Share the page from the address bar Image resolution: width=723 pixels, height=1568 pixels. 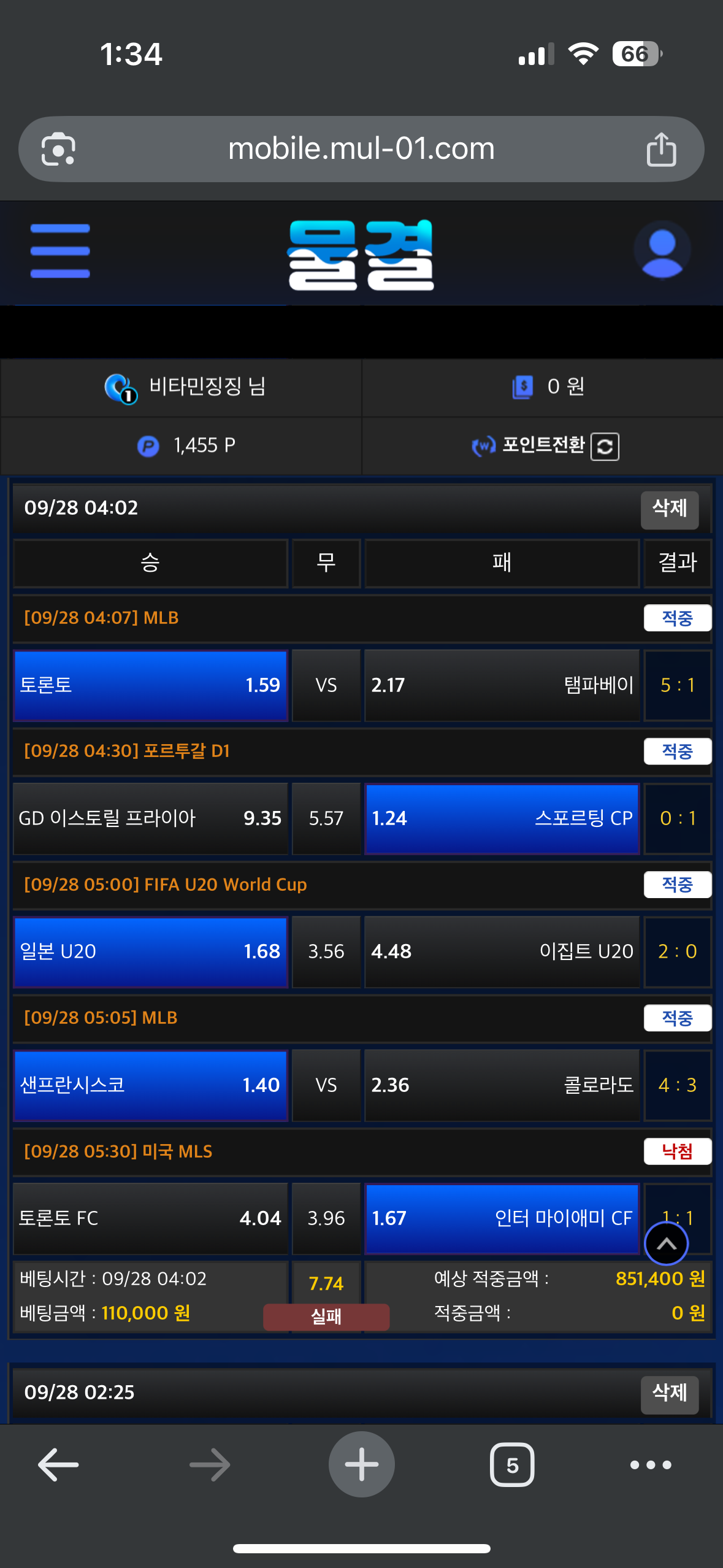[661, 149]
